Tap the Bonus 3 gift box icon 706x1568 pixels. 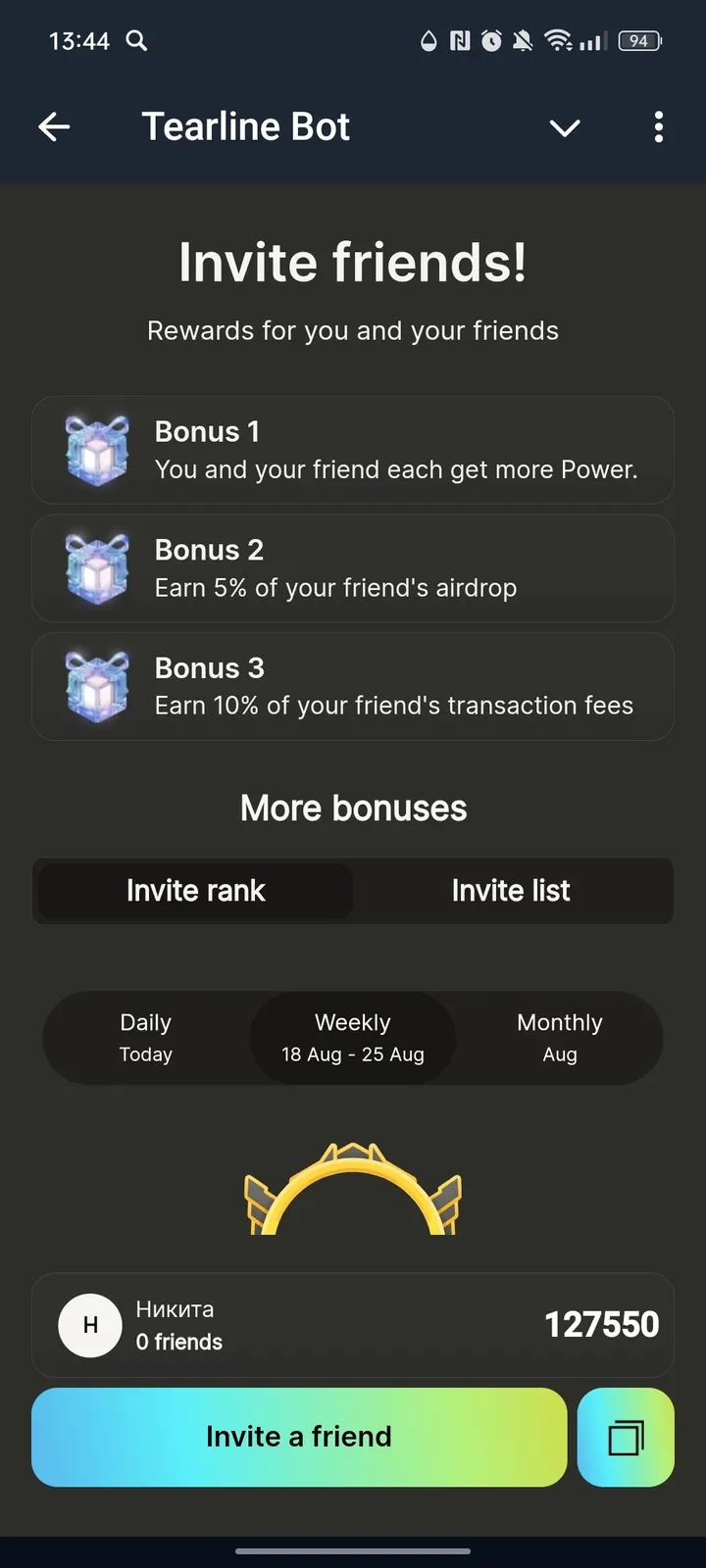point(97,686)
